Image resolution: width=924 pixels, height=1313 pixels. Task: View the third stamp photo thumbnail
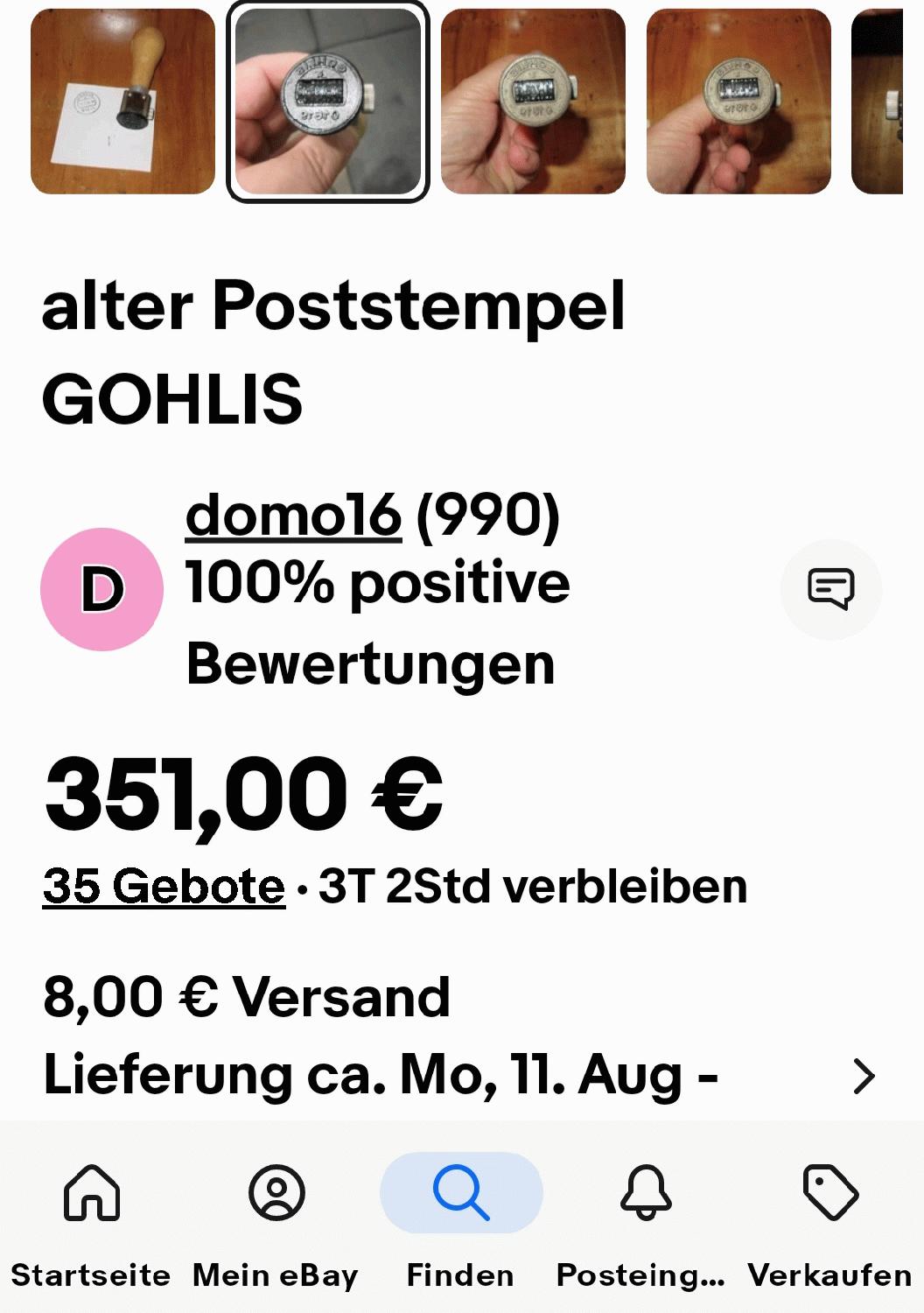point(533,102)
